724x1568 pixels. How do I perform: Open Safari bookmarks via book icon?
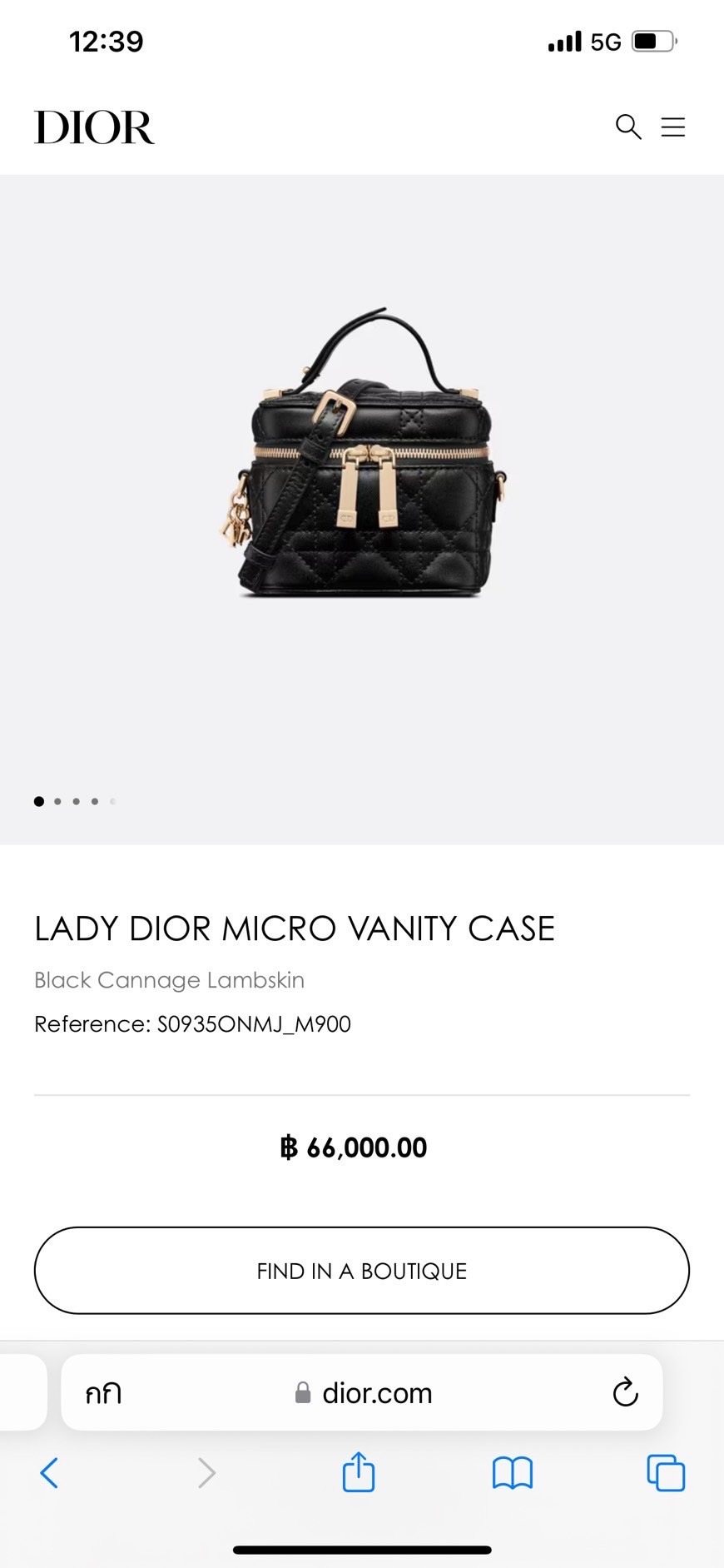(512, 1472)
